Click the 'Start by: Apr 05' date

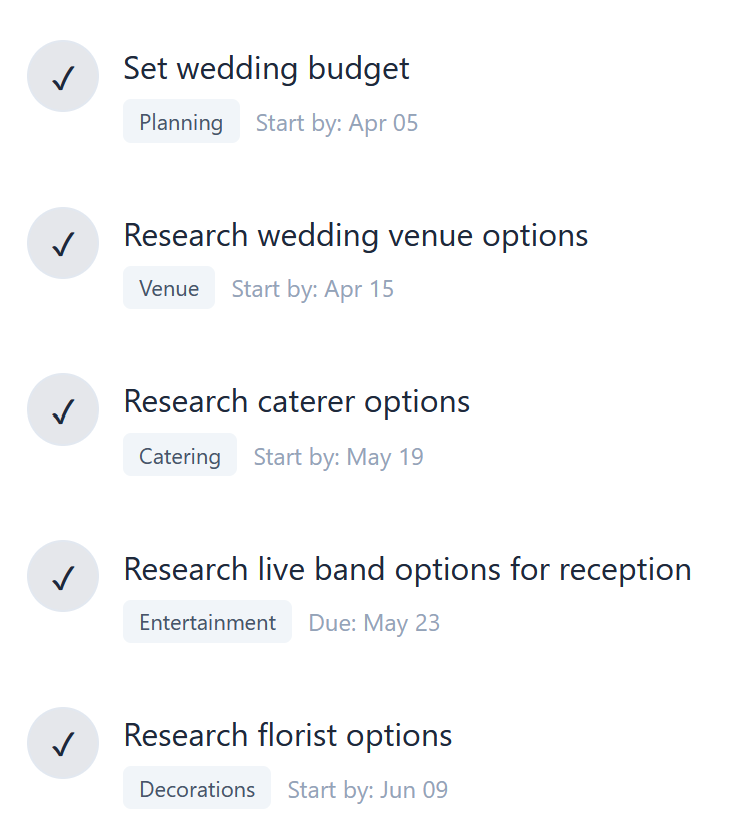coord(337,121)
